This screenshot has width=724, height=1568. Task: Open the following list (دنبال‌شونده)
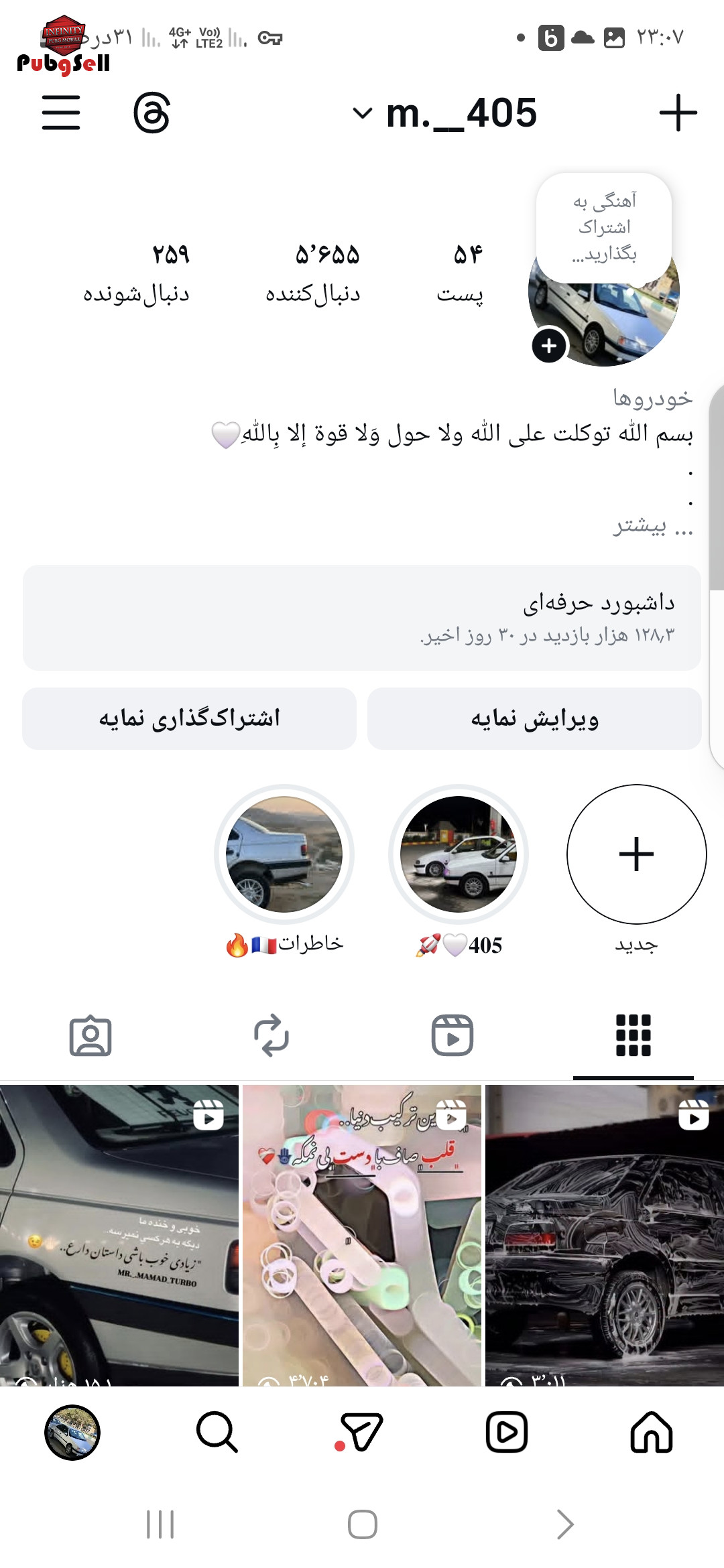pos(137,273)
